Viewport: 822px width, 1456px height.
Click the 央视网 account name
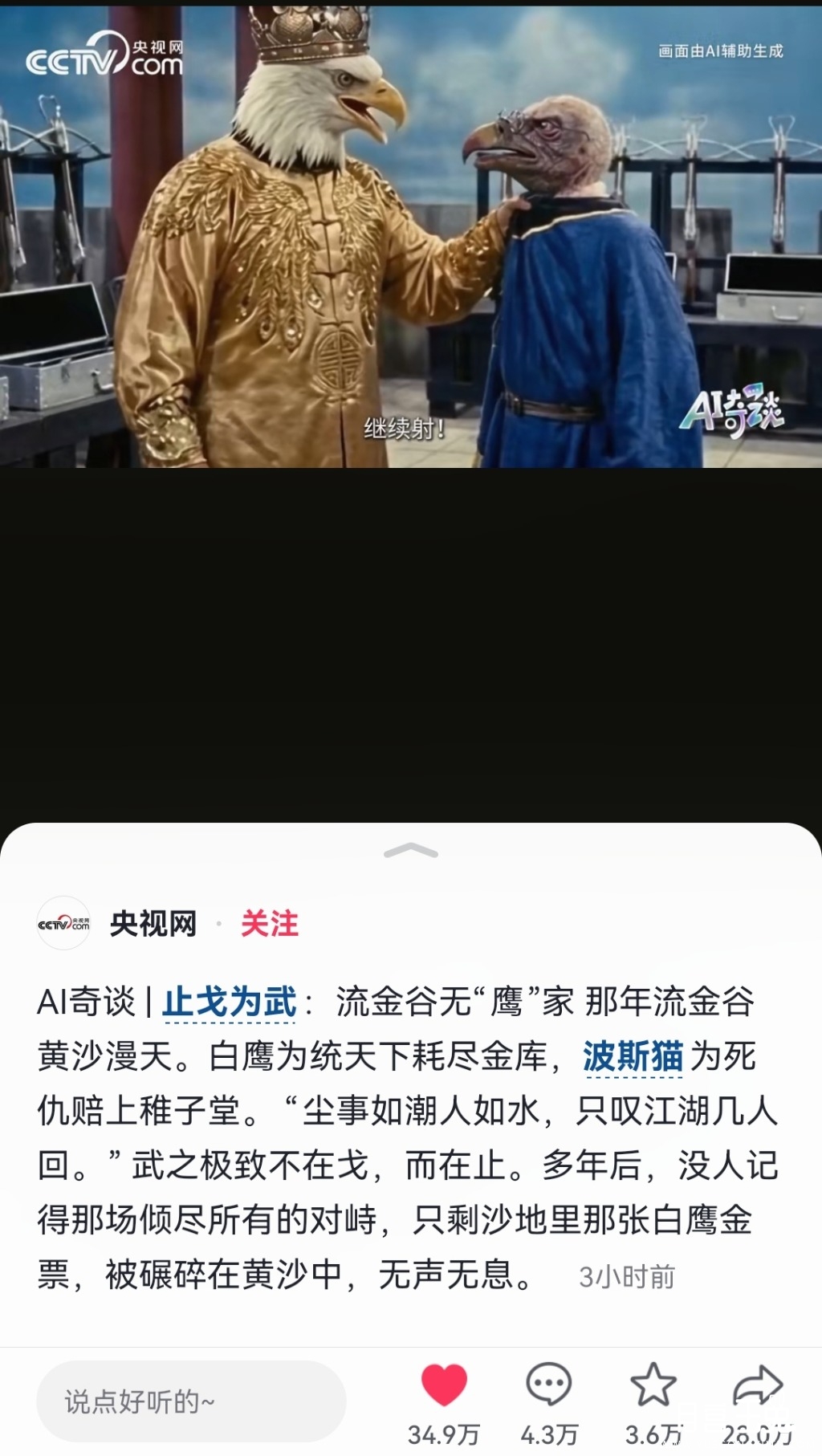point(153,924)
